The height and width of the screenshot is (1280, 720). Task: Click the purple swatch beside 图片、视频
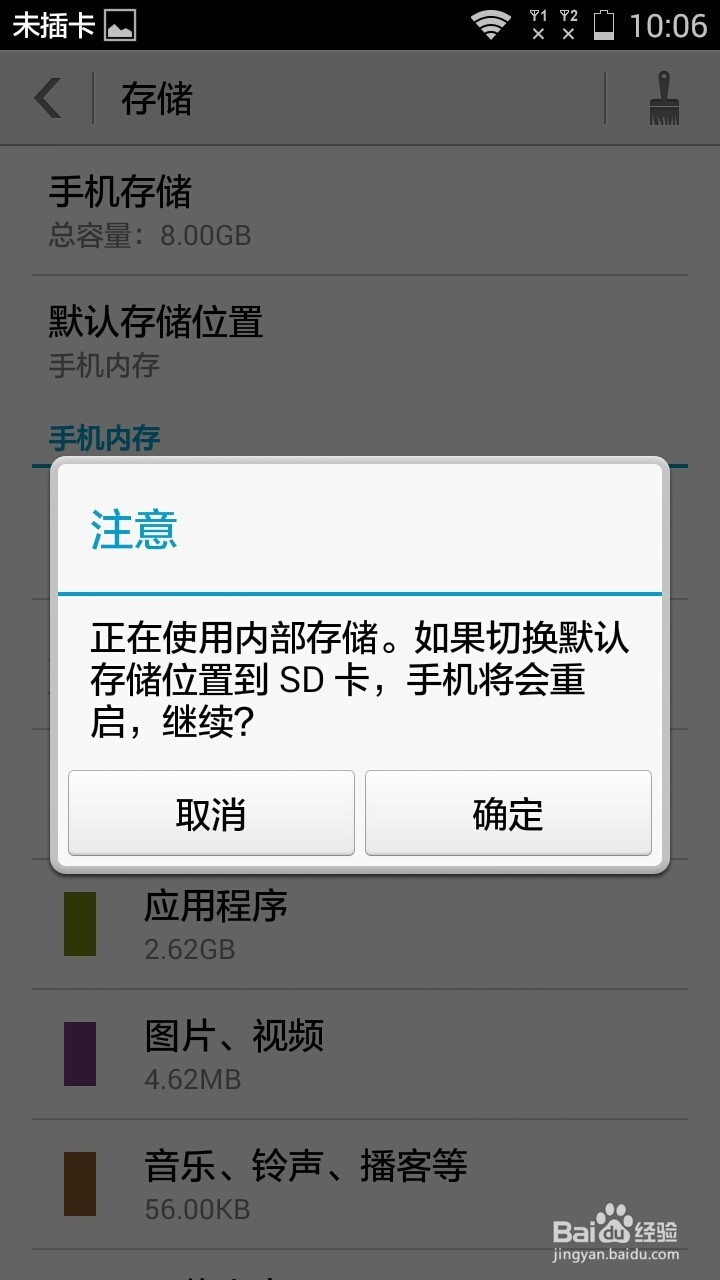click(79, 1055)
